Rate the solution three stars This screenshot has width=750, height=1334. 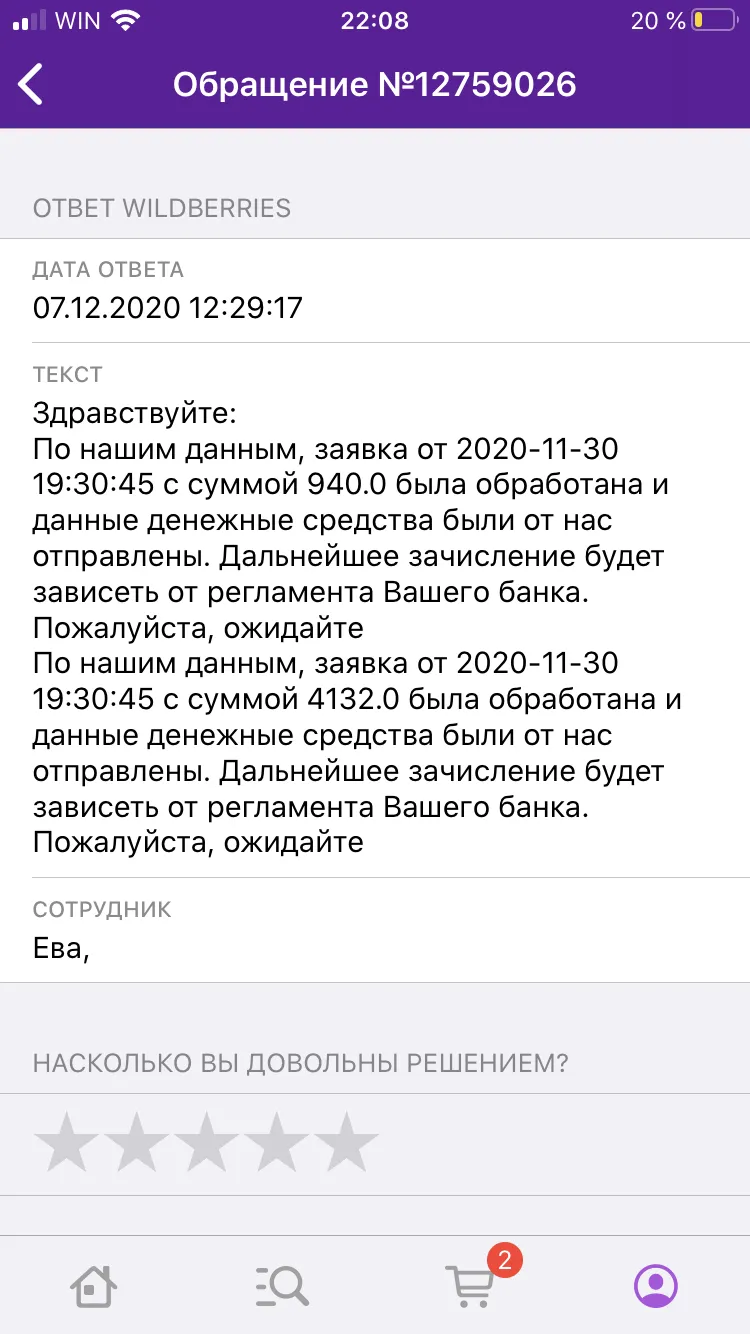pyautogui.click(x=207, y=1142)
